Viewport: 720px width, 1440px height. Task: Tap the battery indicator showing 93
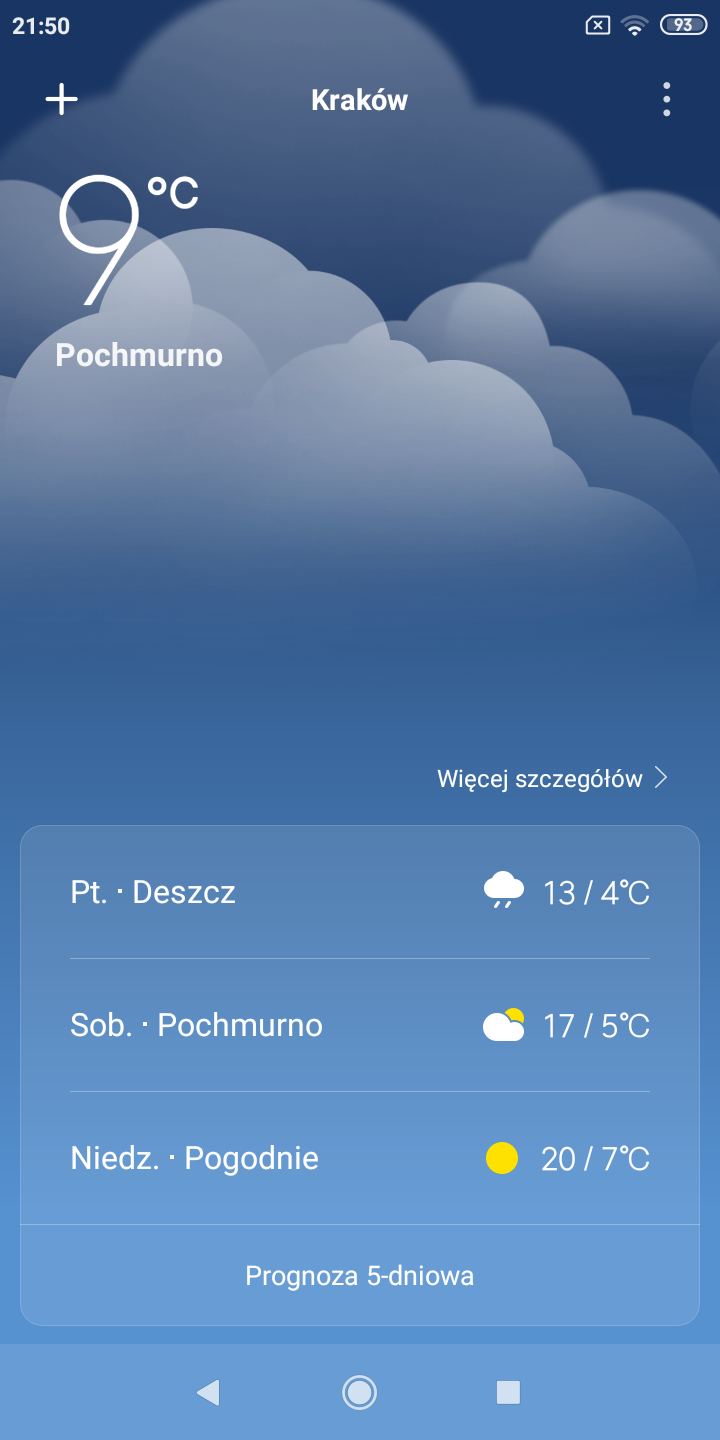(686, 25)
